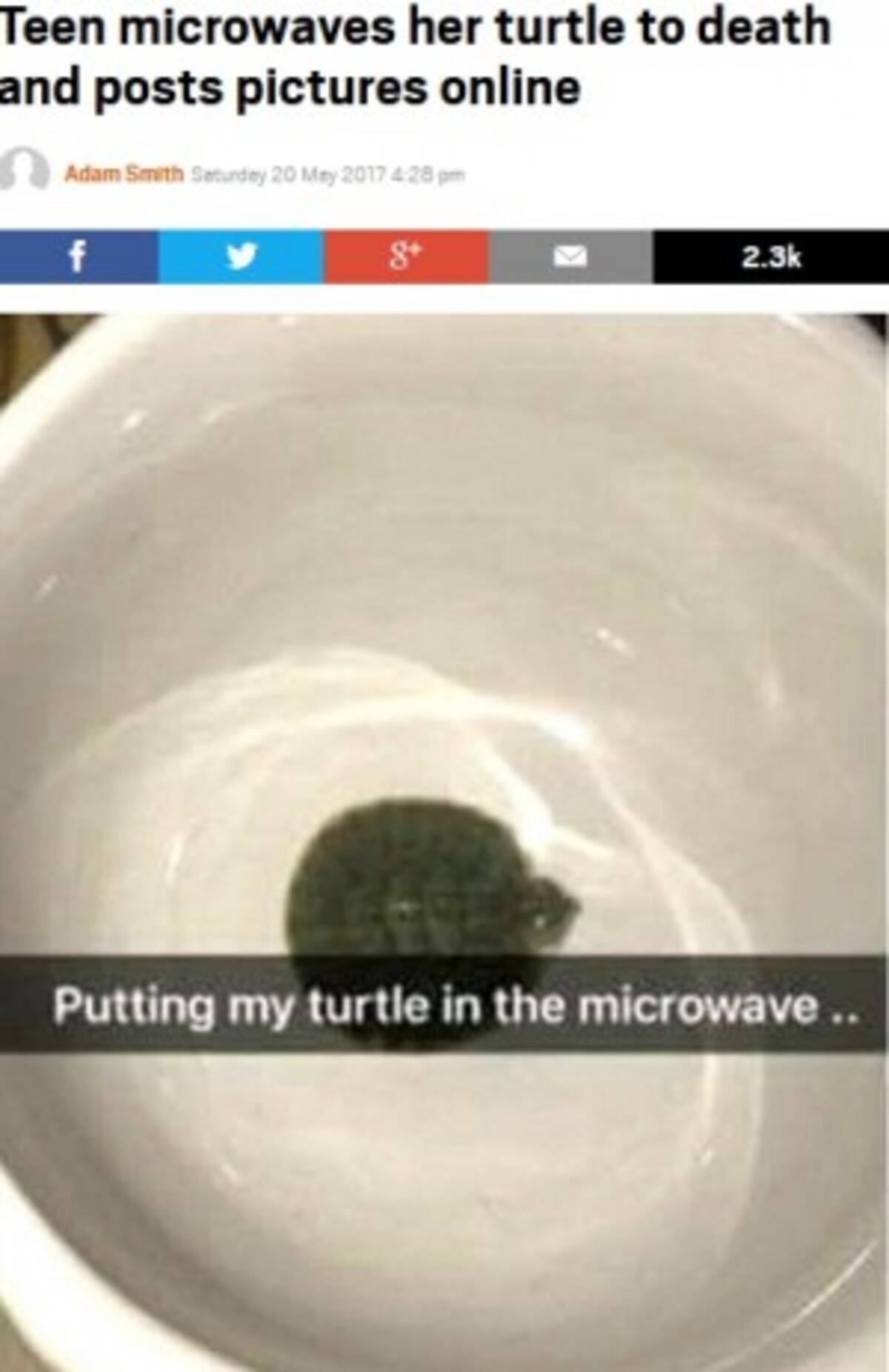The height and width of the screenshot is (1372, 889).
Task: Share the article on Facebook
Action: click(x=78, y=256)
